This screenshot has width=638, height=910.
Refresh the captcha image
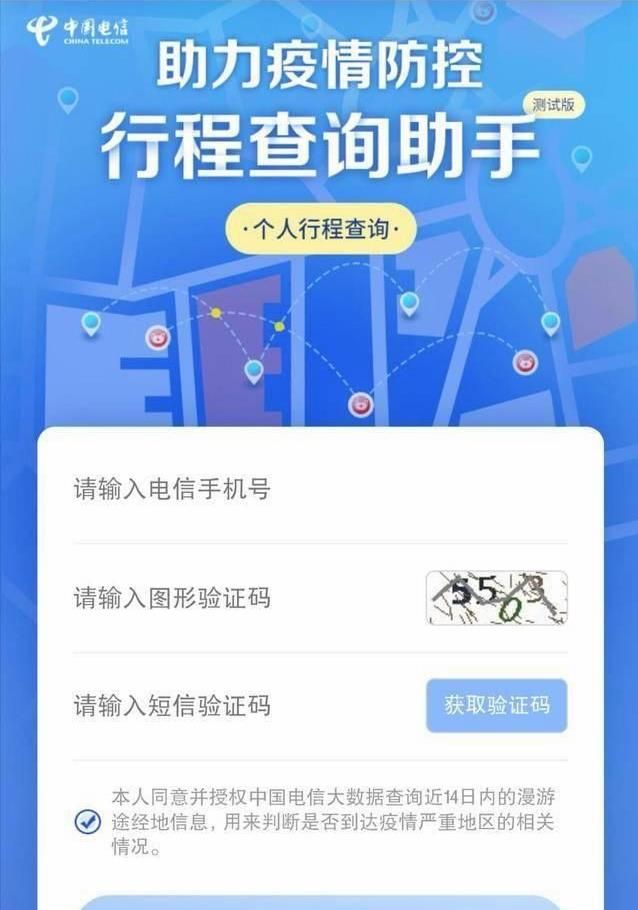click(x=496, y=598)
